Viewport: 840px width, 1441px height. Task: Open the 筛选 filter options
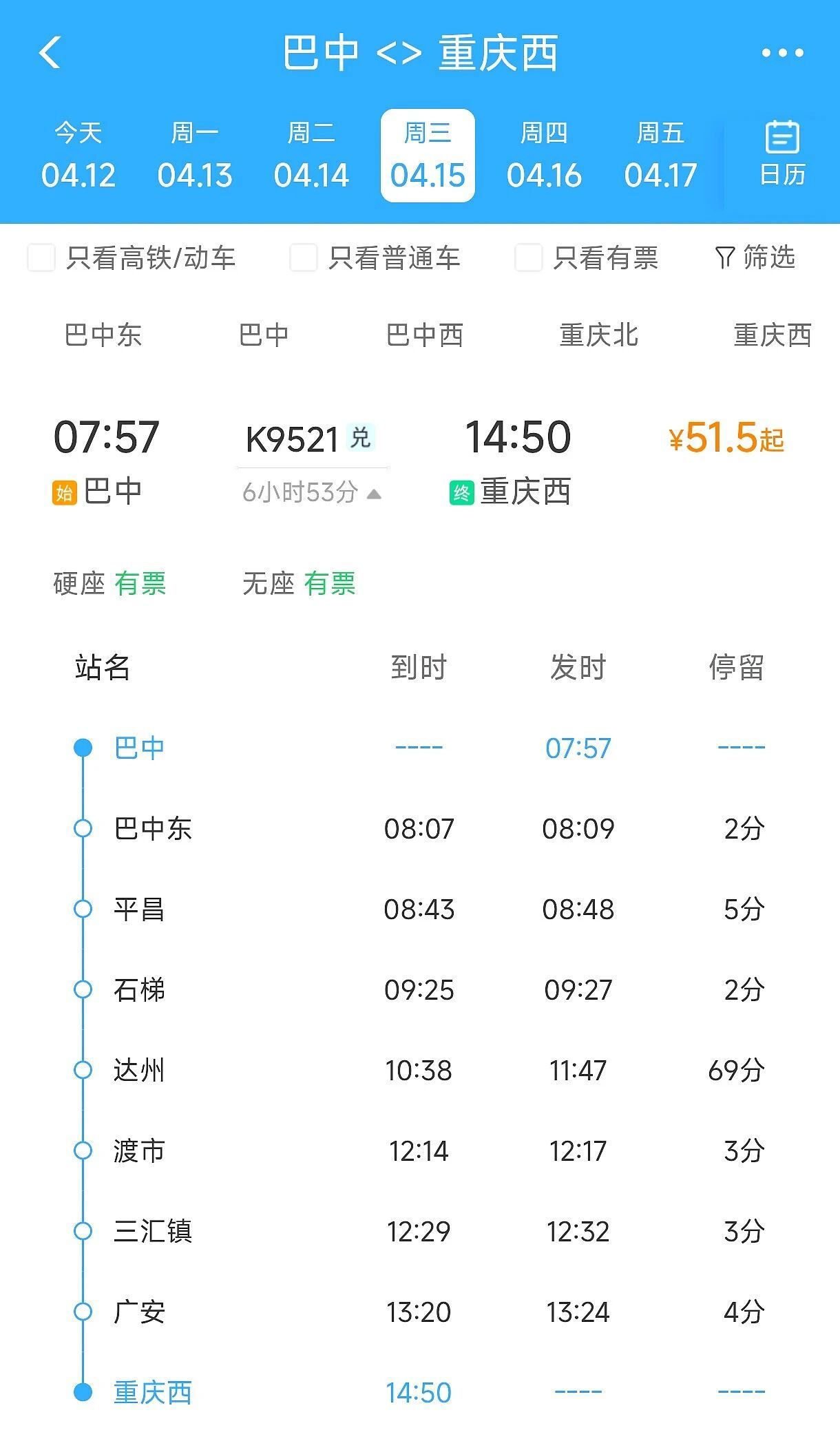point(755,257)
